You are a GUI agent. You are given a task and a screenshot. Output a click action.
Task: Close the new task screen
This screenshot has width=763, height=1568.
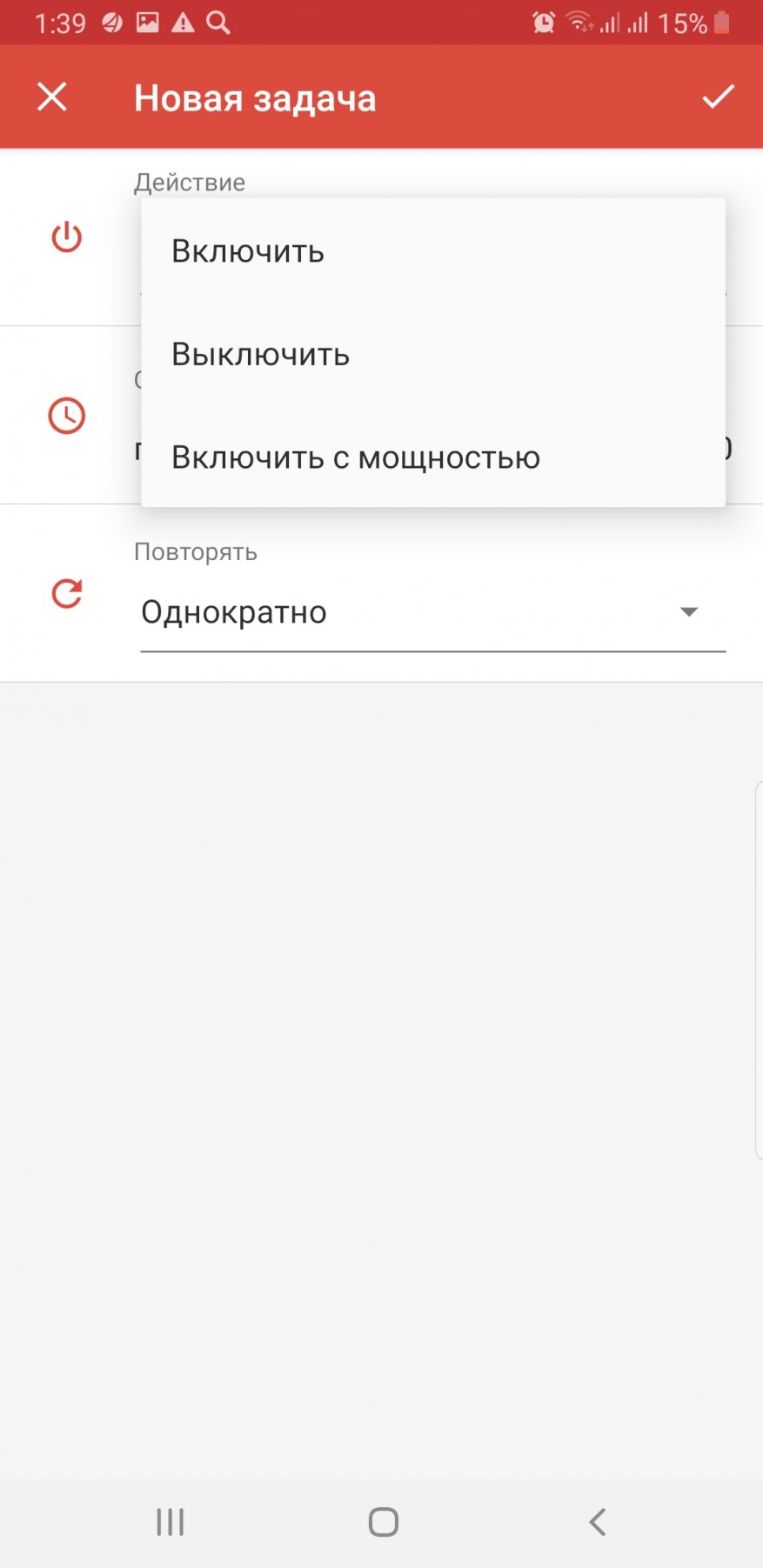tap(52, 97)
